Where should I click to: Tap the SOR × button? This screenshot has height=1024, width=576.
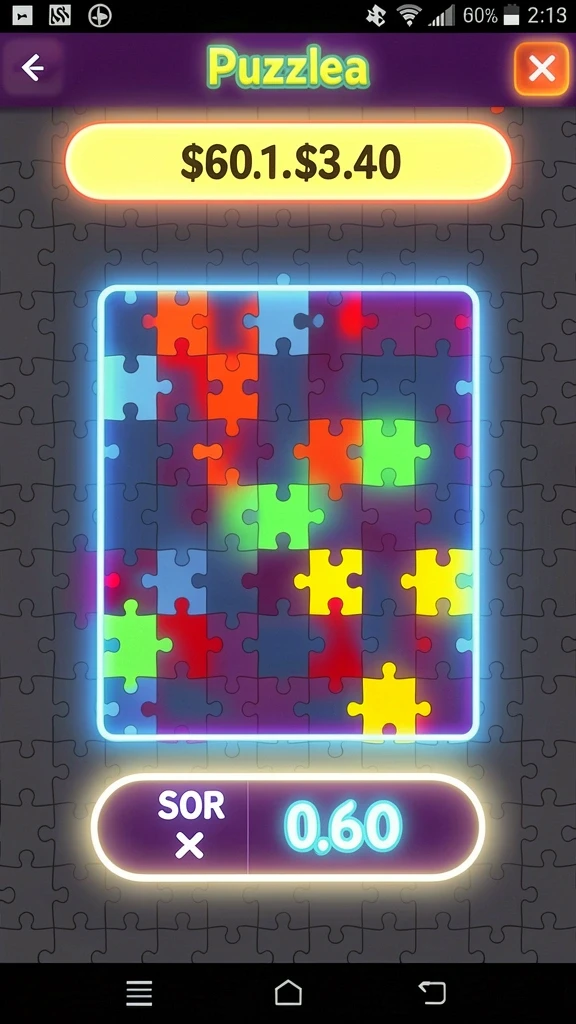click(x=189, y=825)
